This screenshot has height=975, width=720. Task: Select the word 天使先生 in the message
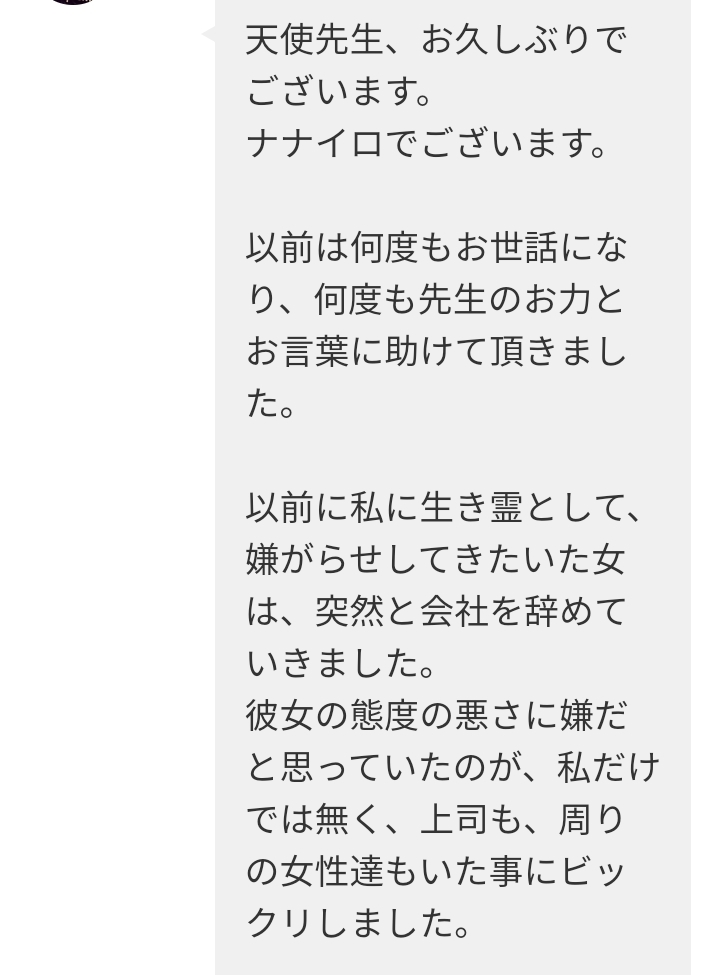point(310,40)
